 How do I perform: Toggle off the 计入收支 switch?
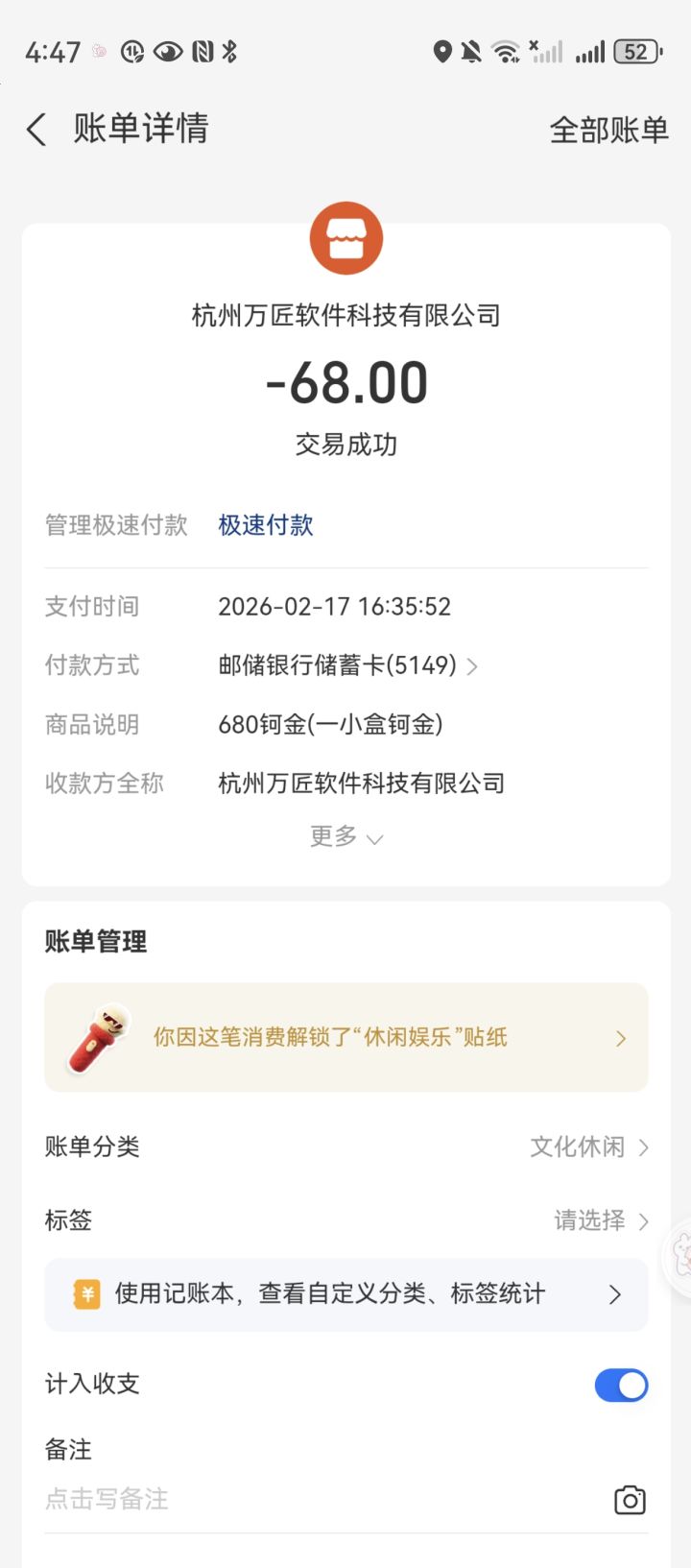point(621,1385)
